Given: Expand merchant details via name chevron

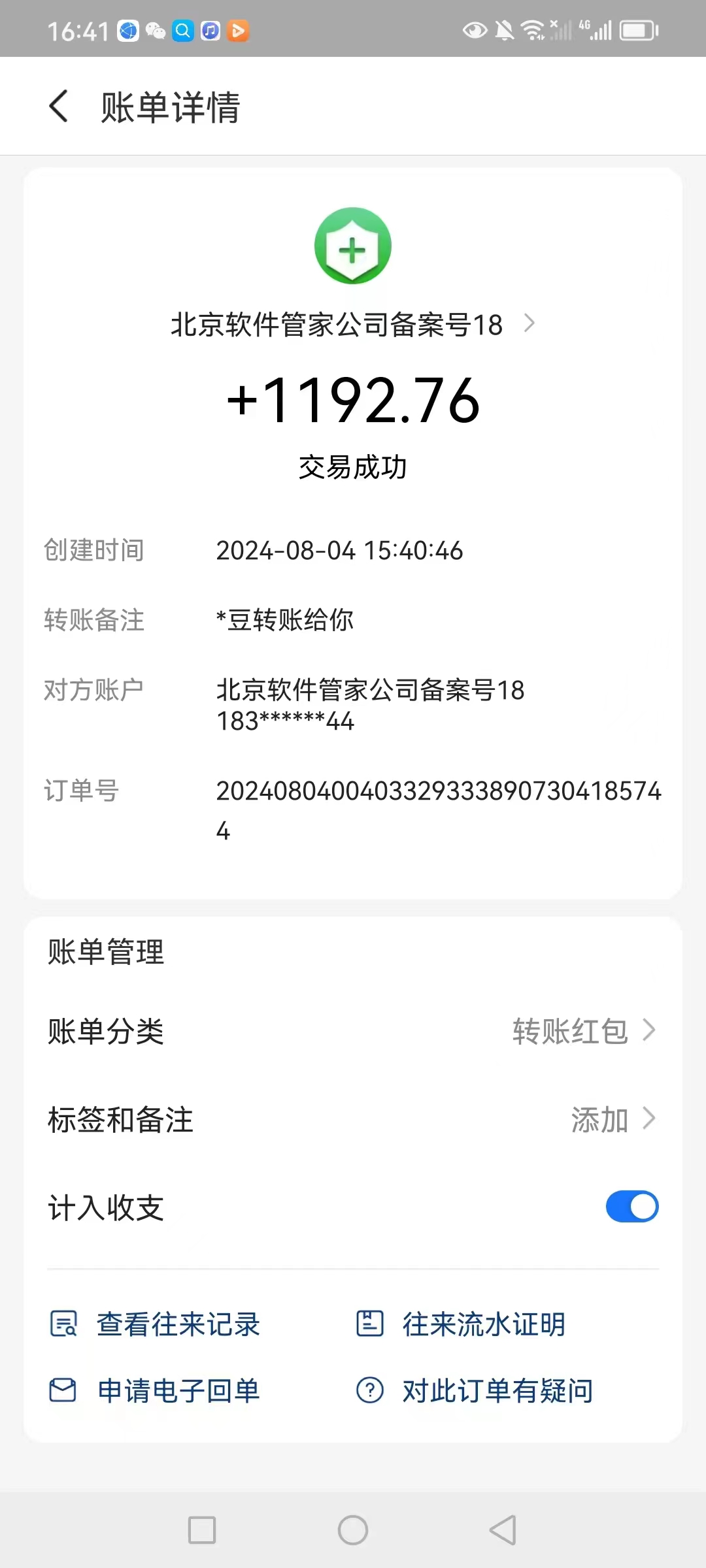Looking at the screenshot, I should [529, 323].
